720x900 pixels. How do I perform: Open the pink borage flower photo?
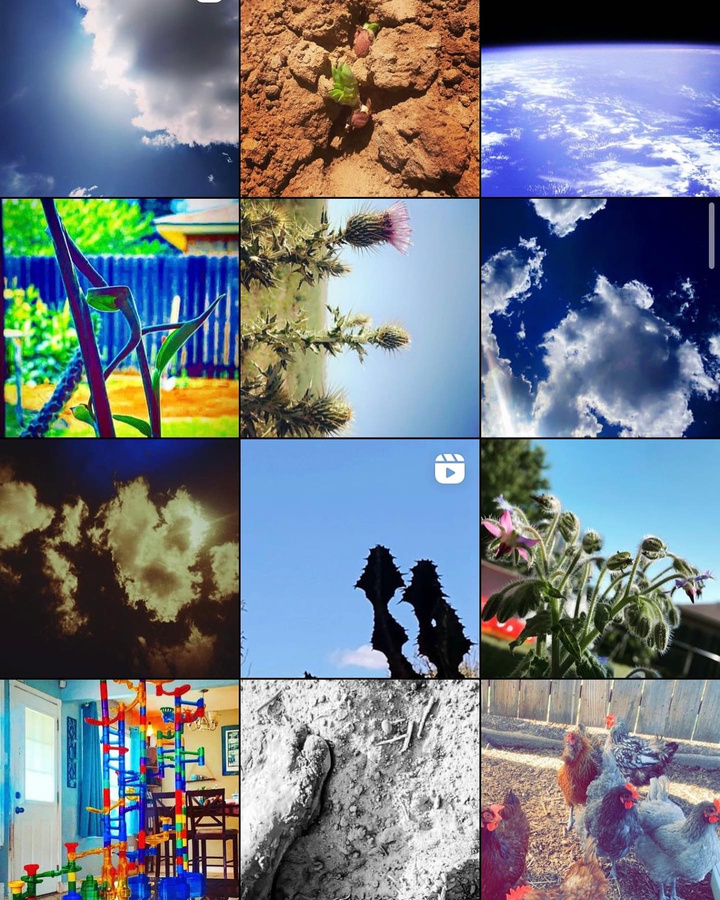pos(600,559)
